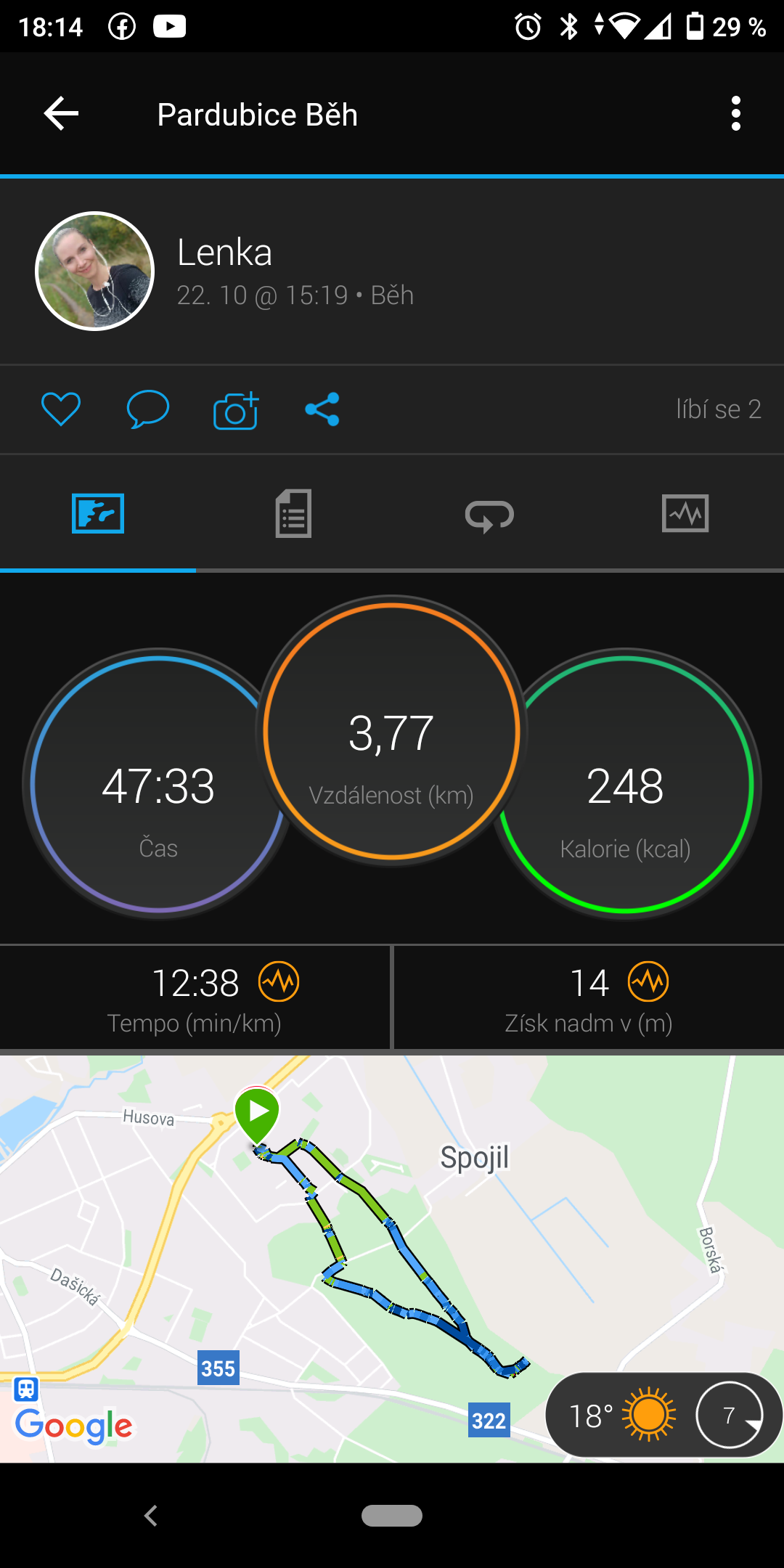Tap the system home pill
784x1568 pixels.
(392, 1516)
